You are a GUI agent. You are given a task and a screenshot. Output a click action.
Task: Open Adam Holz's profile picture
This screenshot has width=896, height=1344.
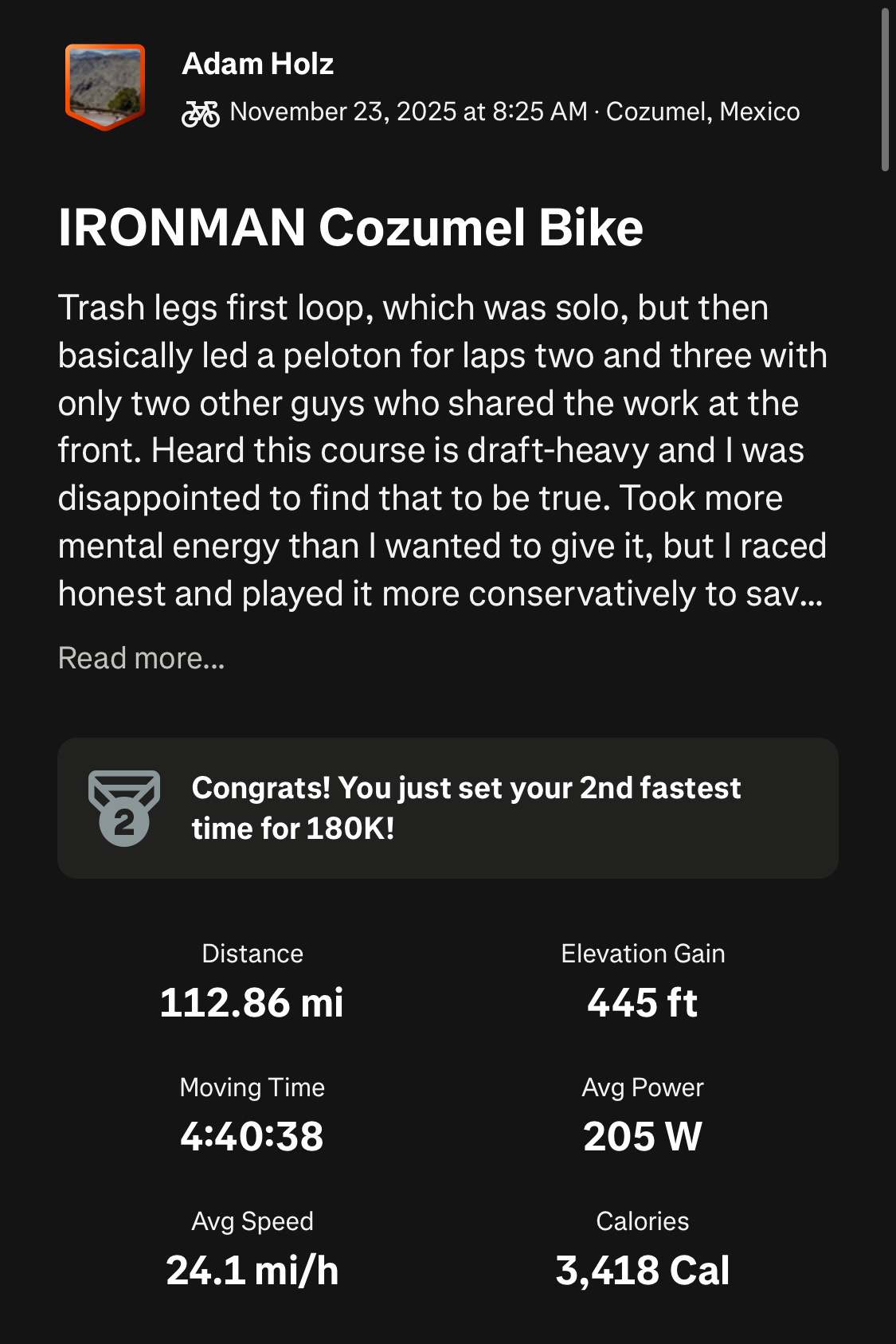click(x=105, y=86)
